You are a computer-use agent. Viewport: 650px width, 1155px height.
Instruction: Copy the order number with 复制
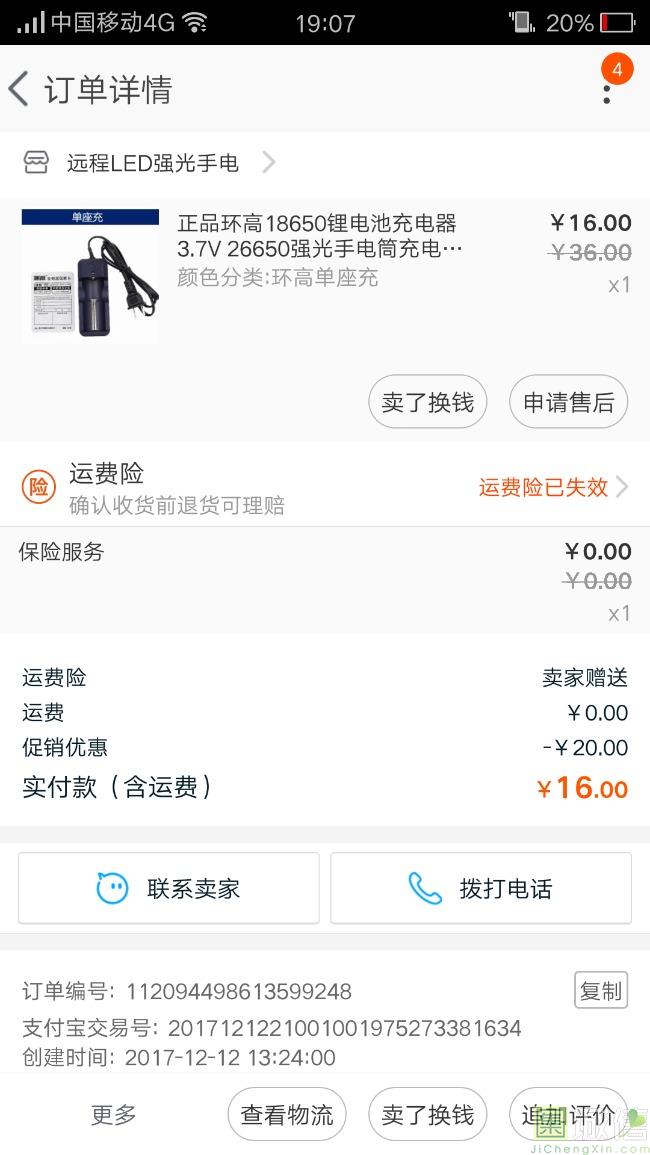(601, 990)
